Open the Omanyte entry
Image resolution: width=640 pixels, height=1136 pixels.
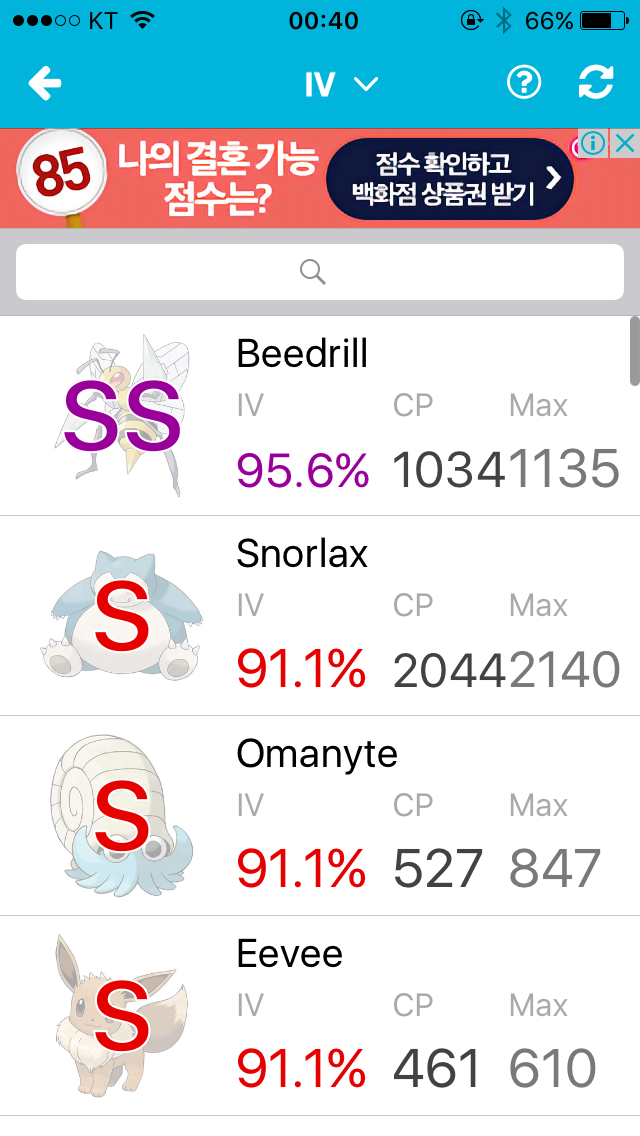coord(320,816)
